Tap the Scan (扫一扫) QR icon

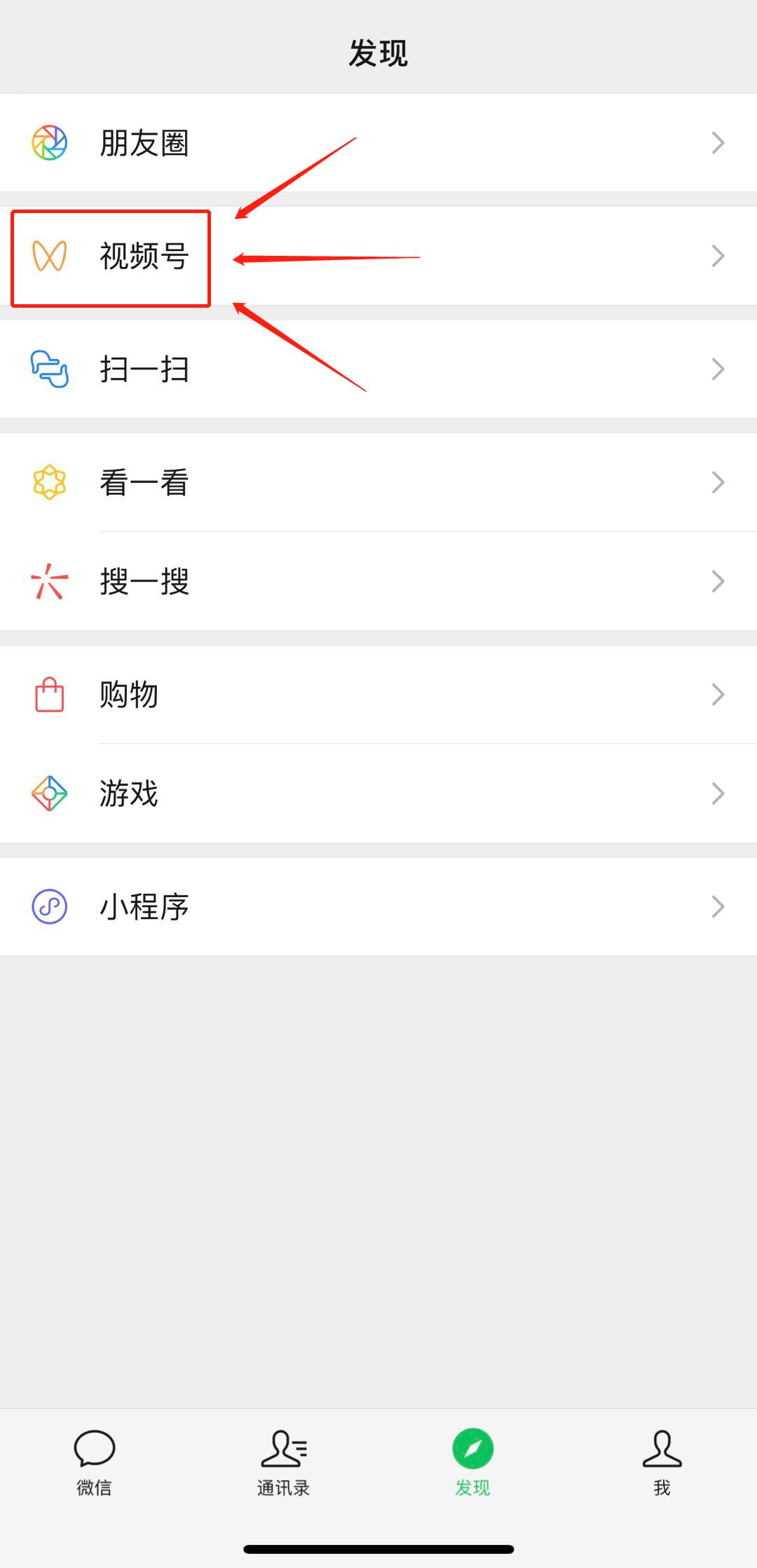click(x=49, y=369)
